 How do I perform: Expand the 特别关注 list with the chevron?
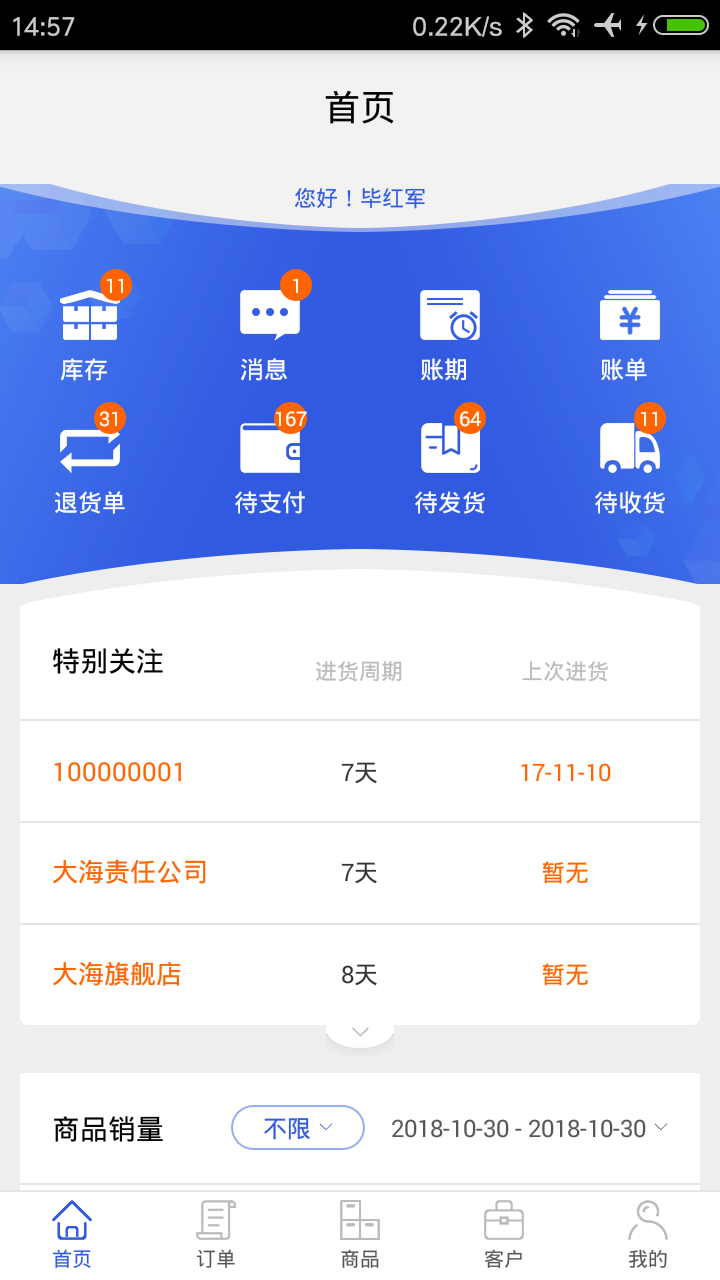click(x=360, y=1032)
